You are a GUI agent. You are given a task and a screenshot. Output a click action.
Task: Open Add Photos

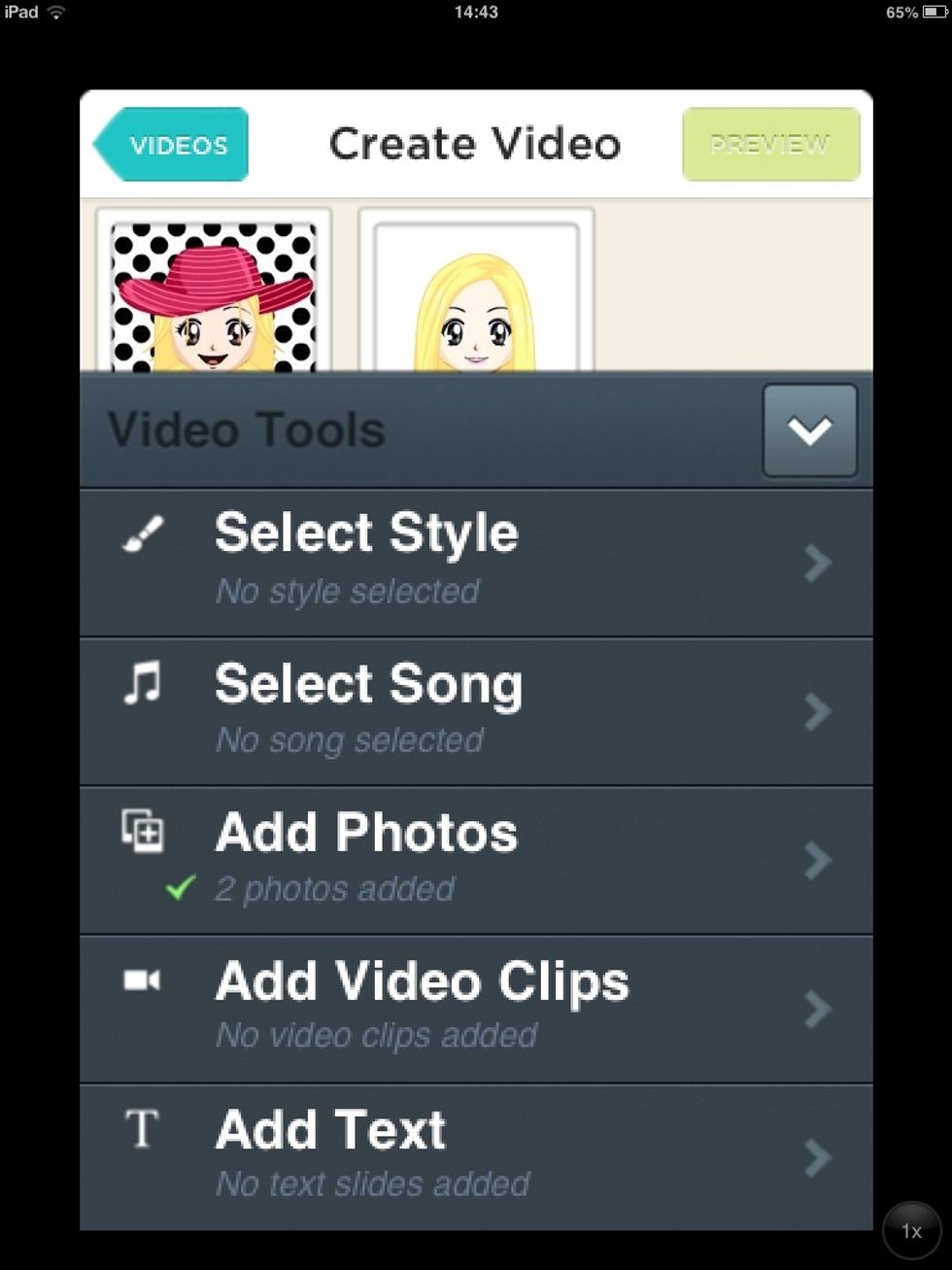point(476,860)
